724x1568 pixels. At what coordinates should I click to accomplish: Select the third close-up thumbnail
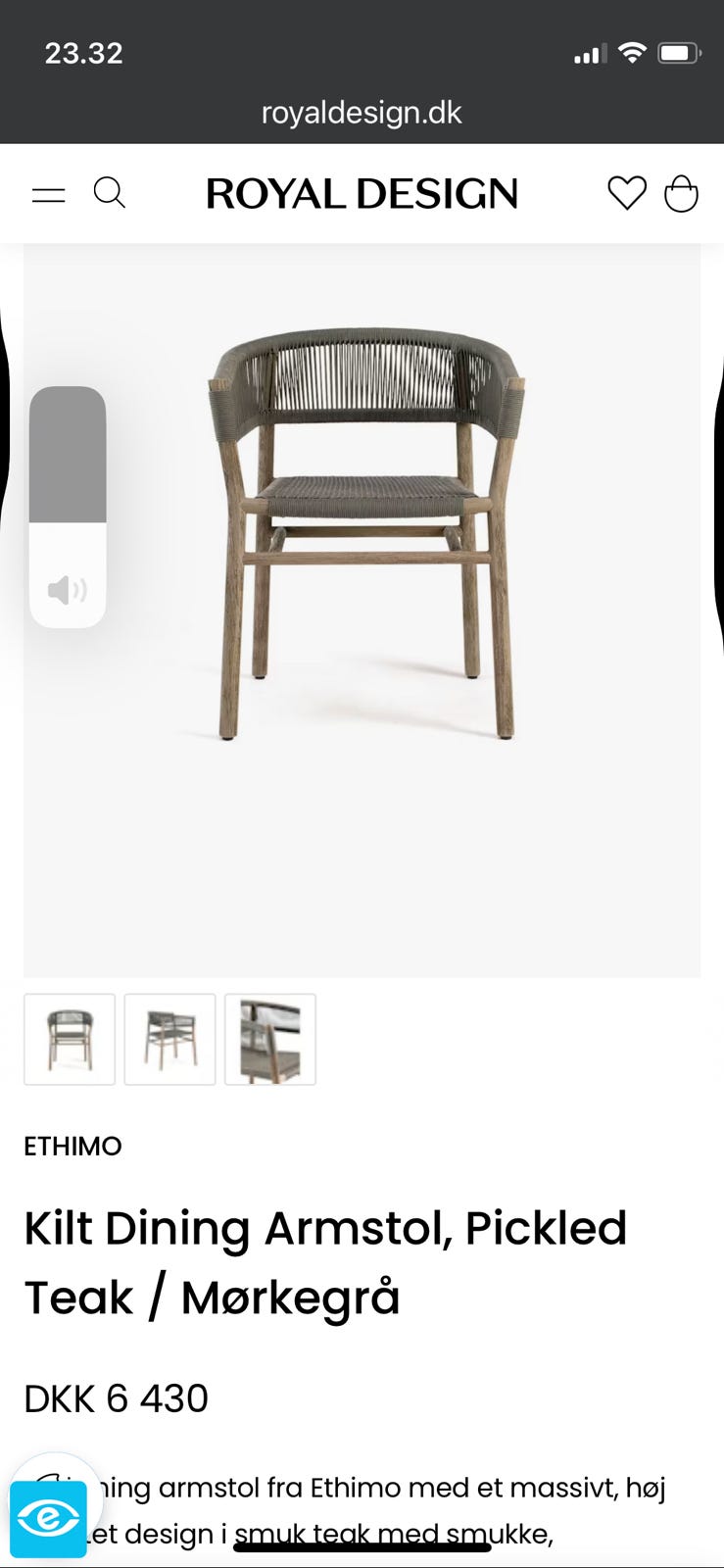point(270,1040)
